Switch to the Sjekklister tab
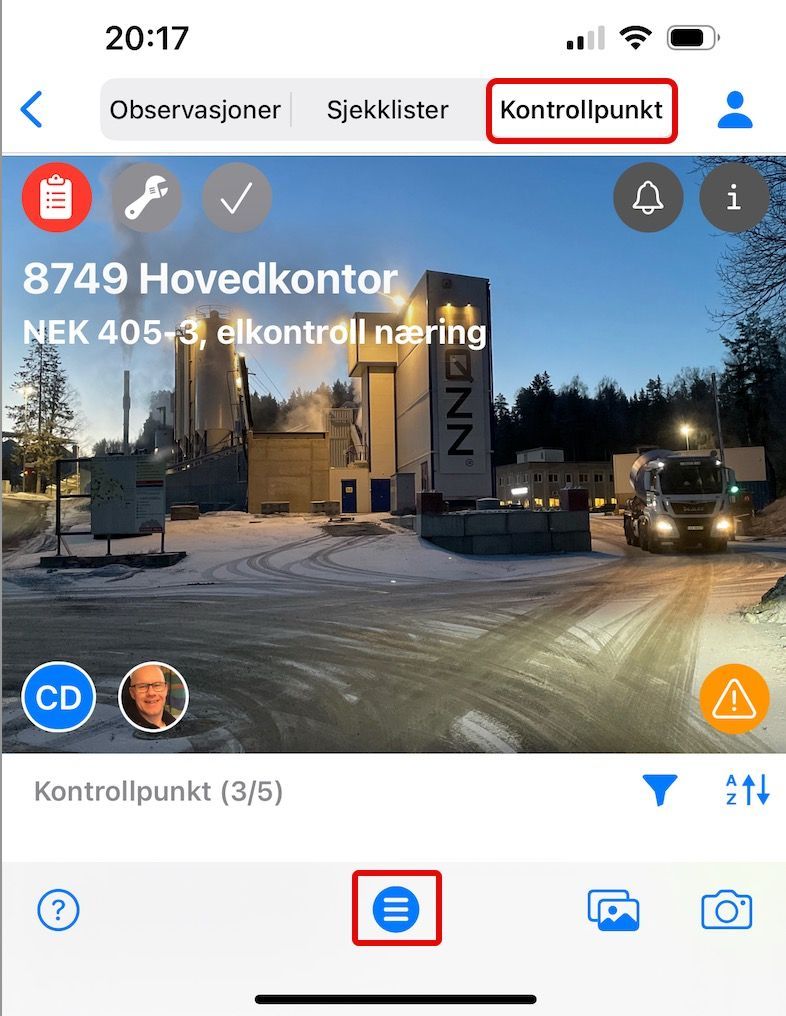Viewport: 786px width, 1016px height. 387,110
